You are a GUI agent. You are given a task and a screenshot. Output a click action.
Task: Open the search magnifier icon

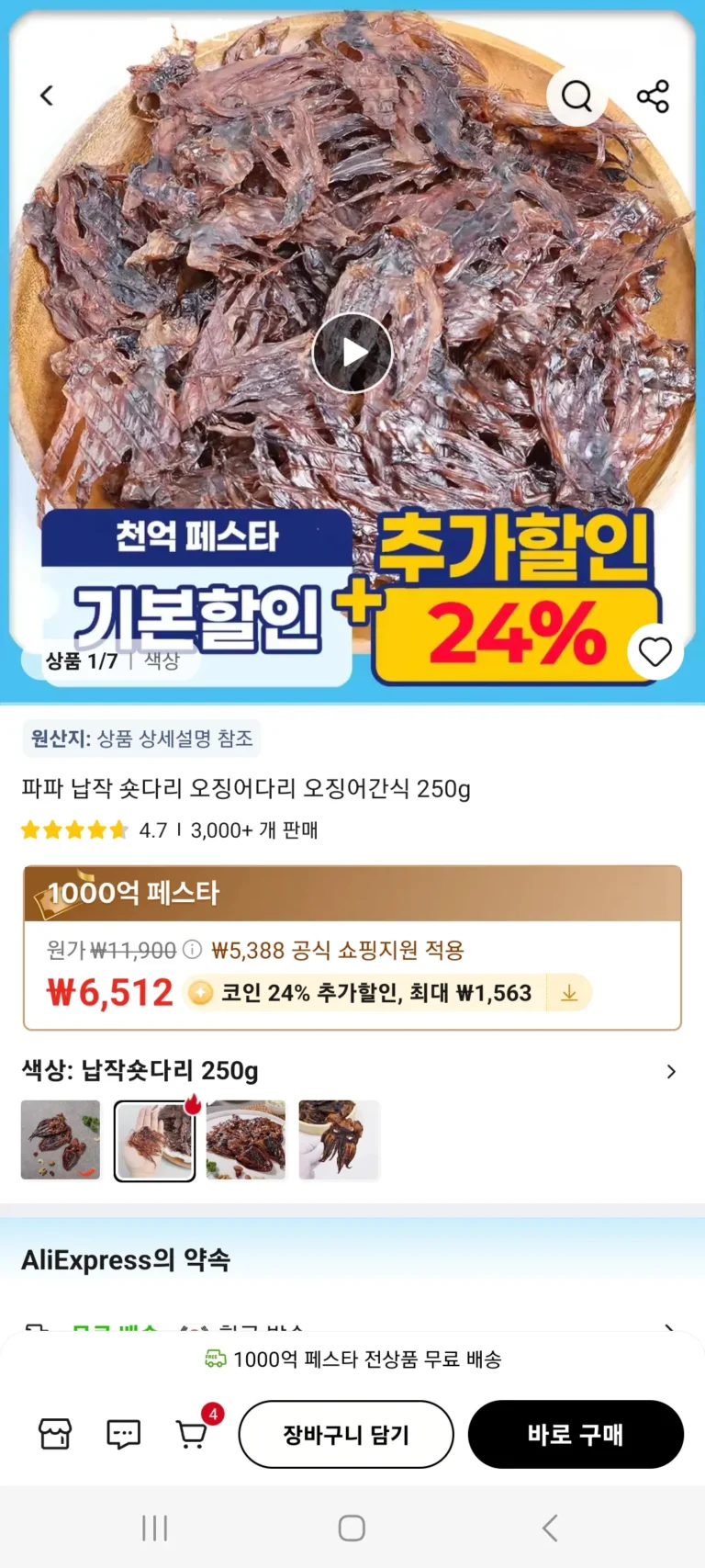click(x=576, y=96)
